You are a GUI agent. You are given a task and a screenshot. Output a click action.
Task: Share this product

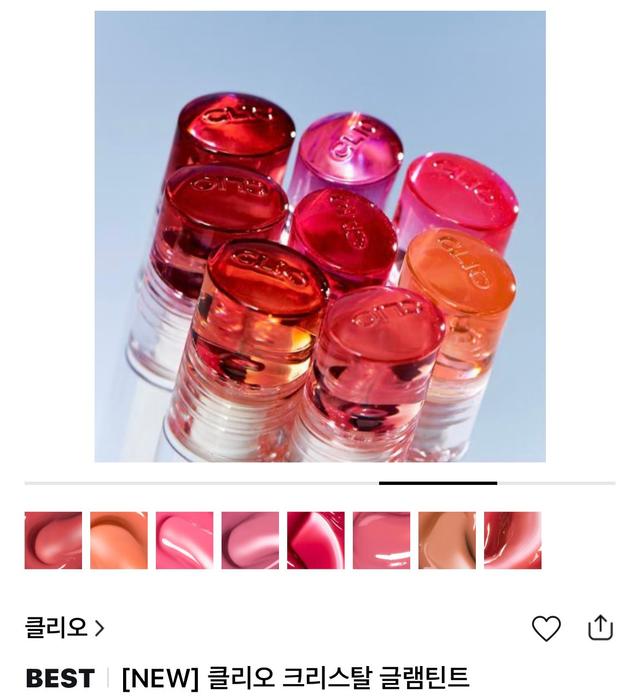coord(600,627)
